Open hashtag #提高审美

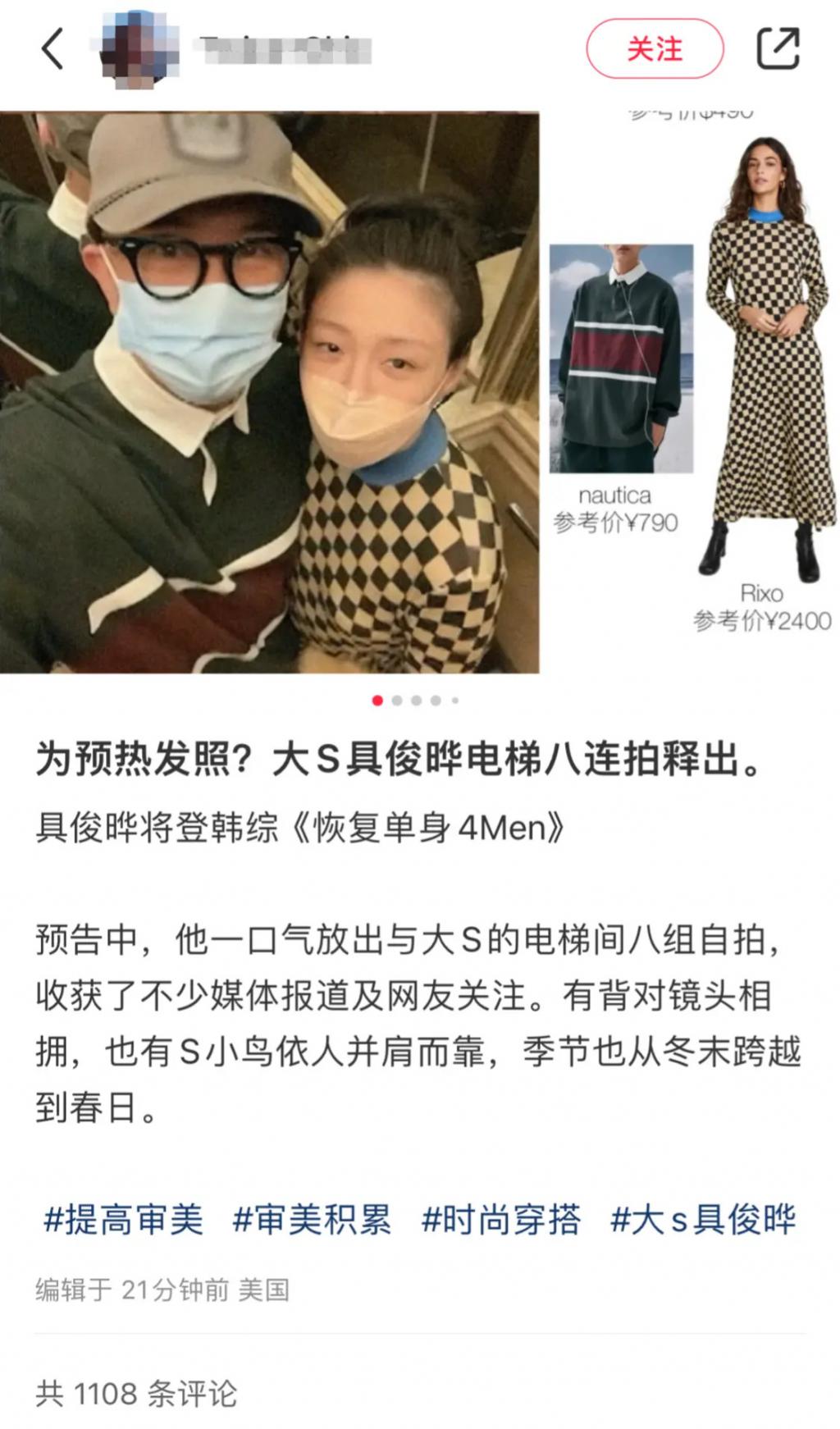tap(123, 1219)
